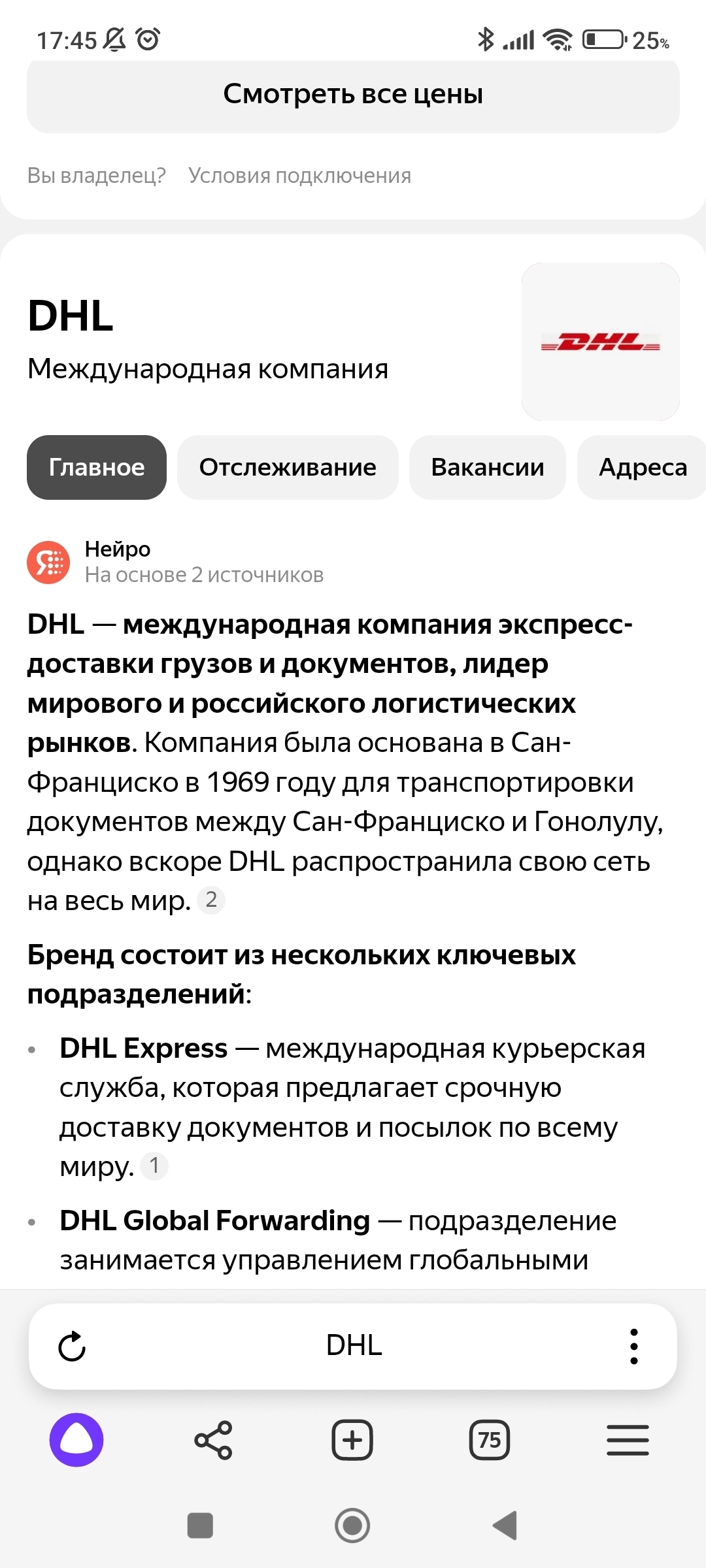This screenshot has height=1568, width=706.
Task: Tap the Смотреть все цены button
Action: (x=353, y=95)
